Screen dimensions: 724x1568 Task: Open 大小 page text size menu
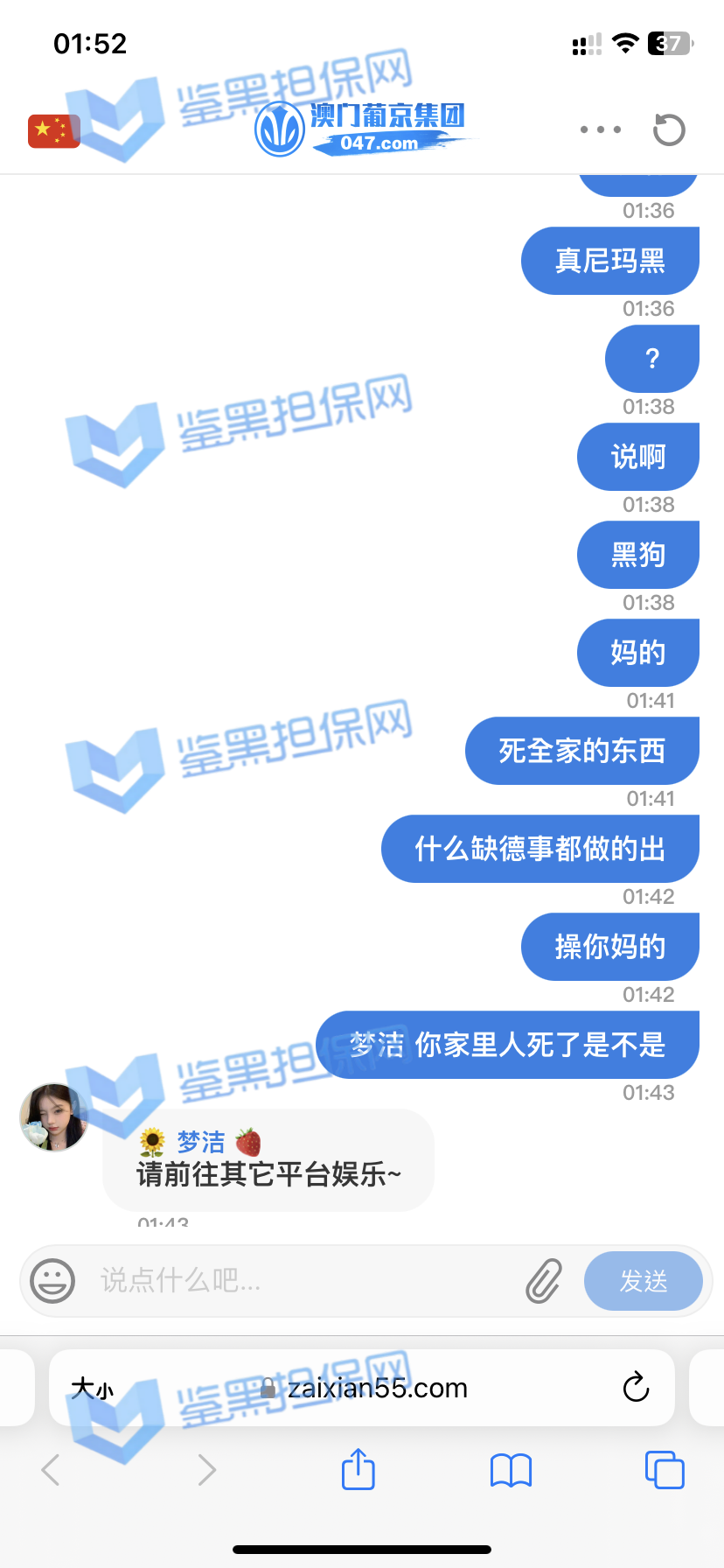pyautogui.click(x=92, y=1388)
